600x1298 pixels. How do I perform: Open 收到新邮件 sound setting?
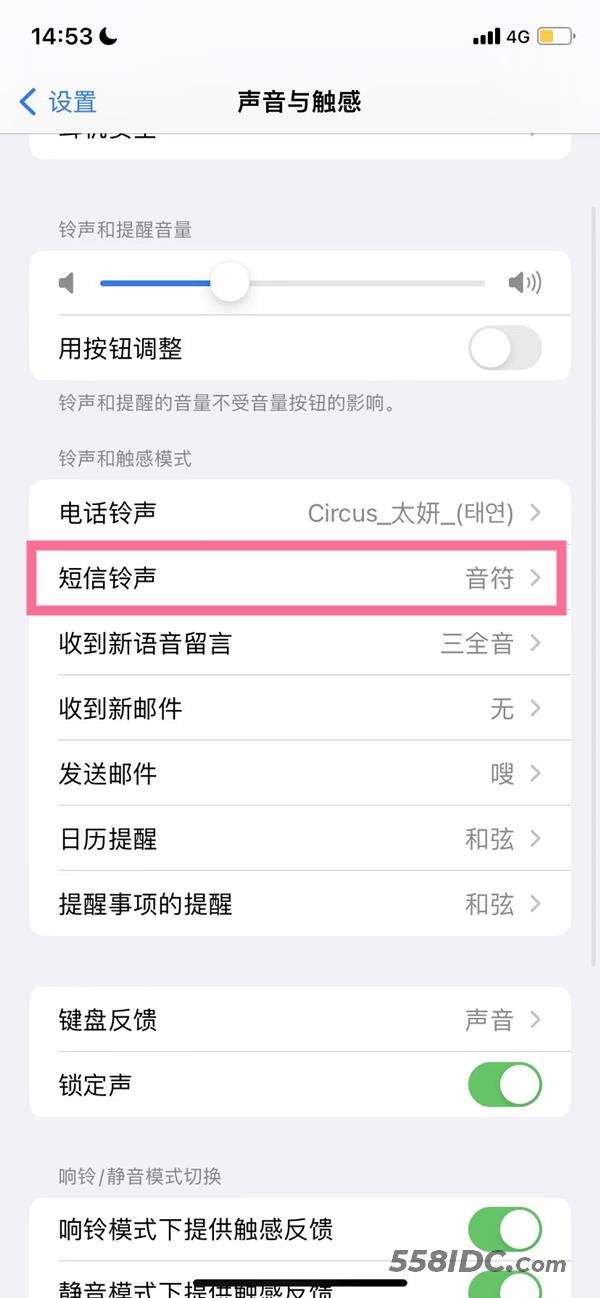click(300, 709)
